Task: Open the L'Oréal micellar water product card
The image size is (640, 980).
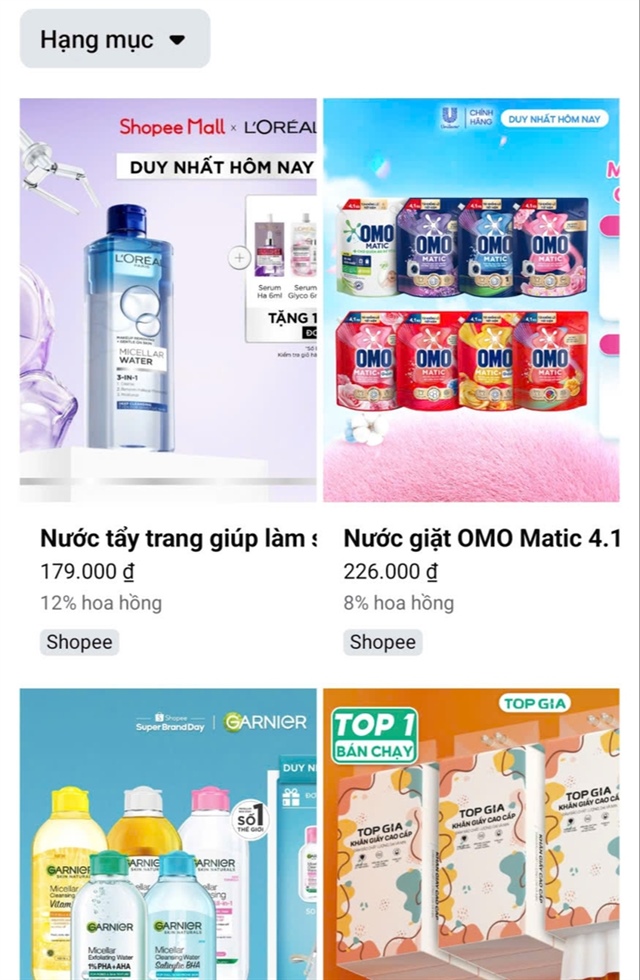Action: pyautogui.click(x=168, y=300)
